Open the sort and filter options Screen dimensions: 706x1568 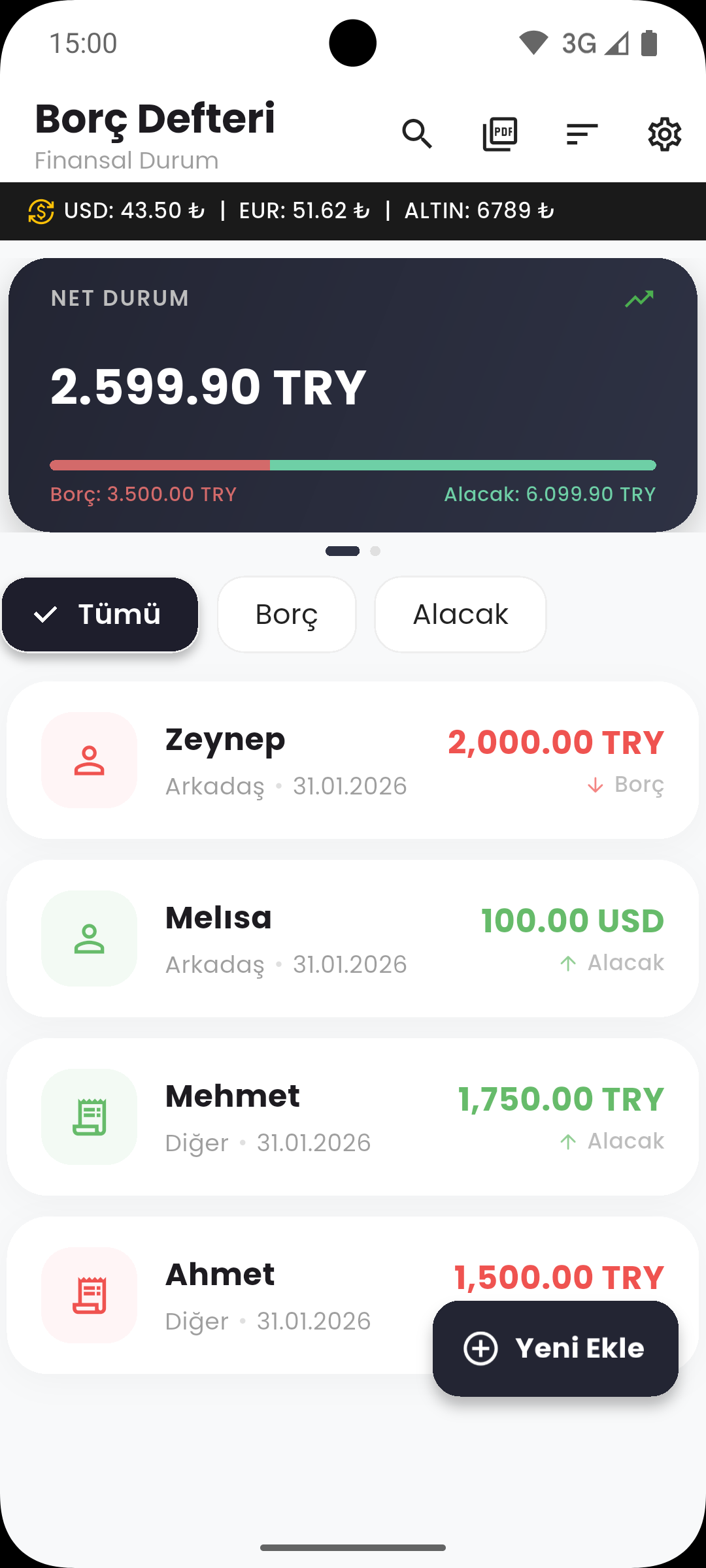pyautogui.click(x=582, y=134)
